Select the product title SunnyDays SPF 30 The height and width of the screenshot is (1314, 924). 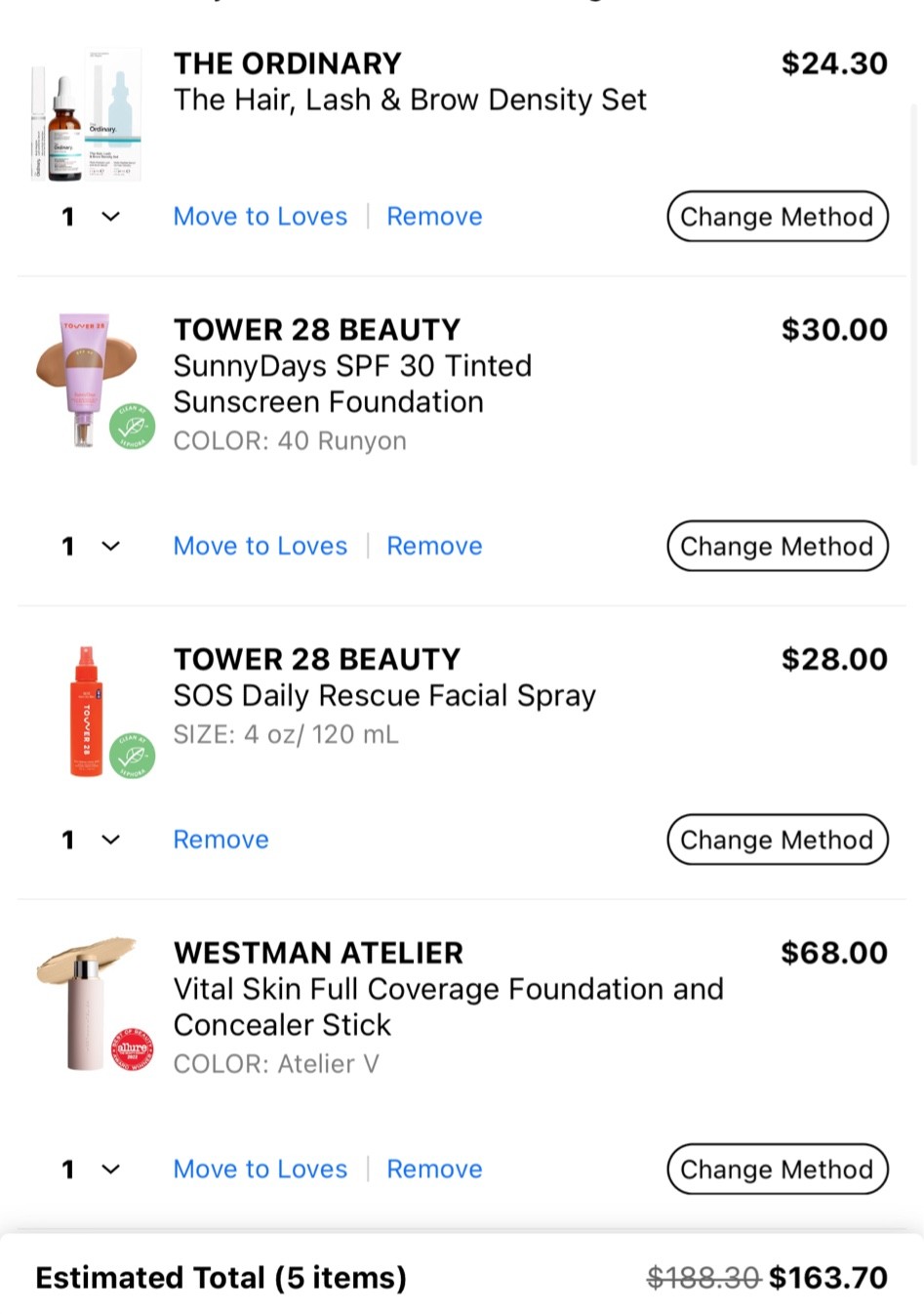[x=352, y=384]
